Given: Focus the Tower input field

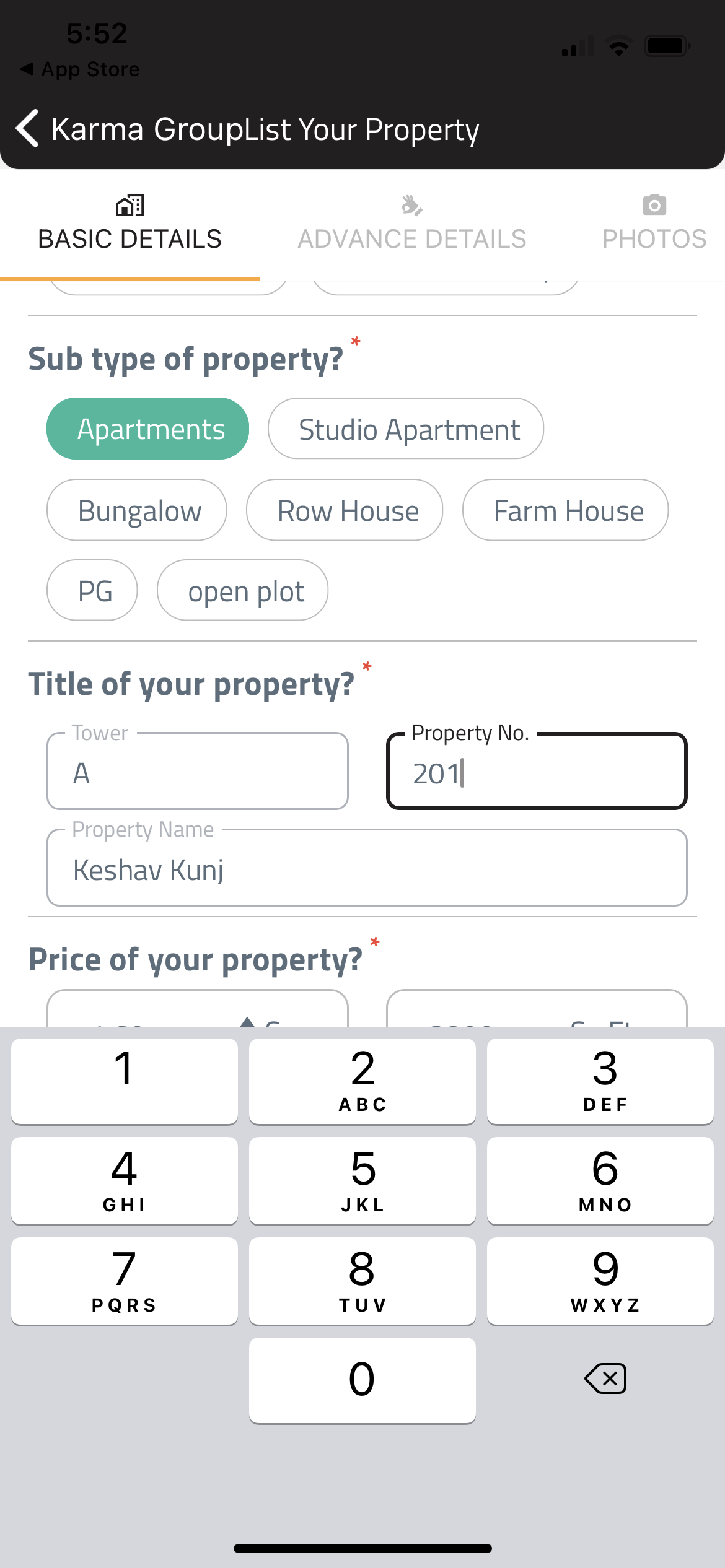Looking at the screenshot, I should pyautogui.click(x=198, y=771).
